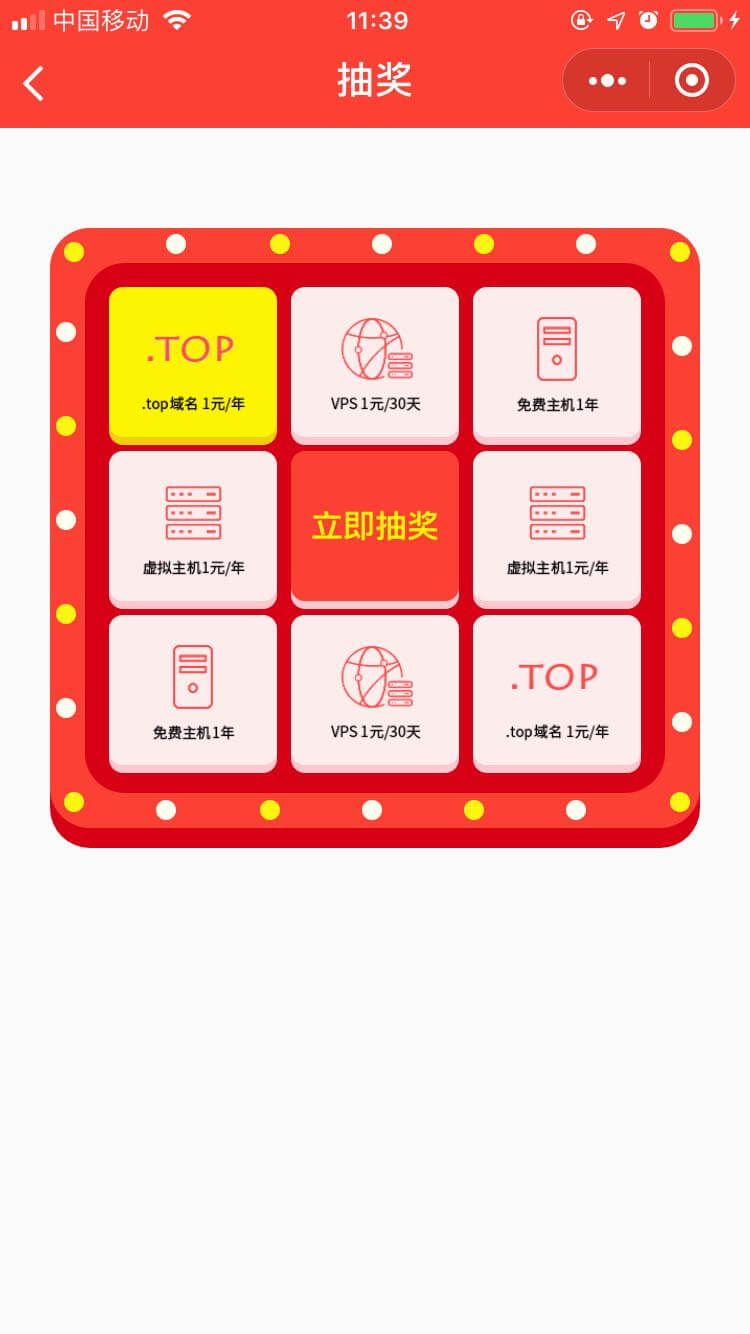This screenshot has height=1334, width=750.
Task: Open the mini program more options menu
Action: [607, 81]
